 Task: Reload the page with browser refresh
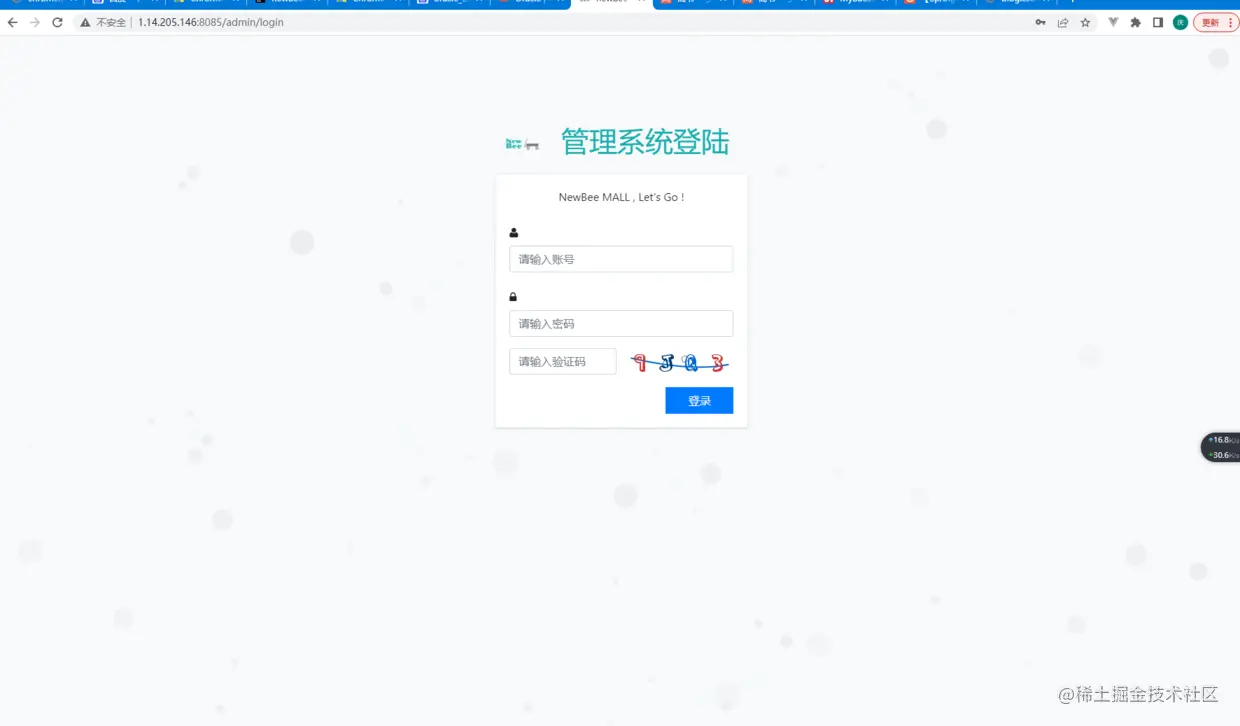tap(57, 22)
